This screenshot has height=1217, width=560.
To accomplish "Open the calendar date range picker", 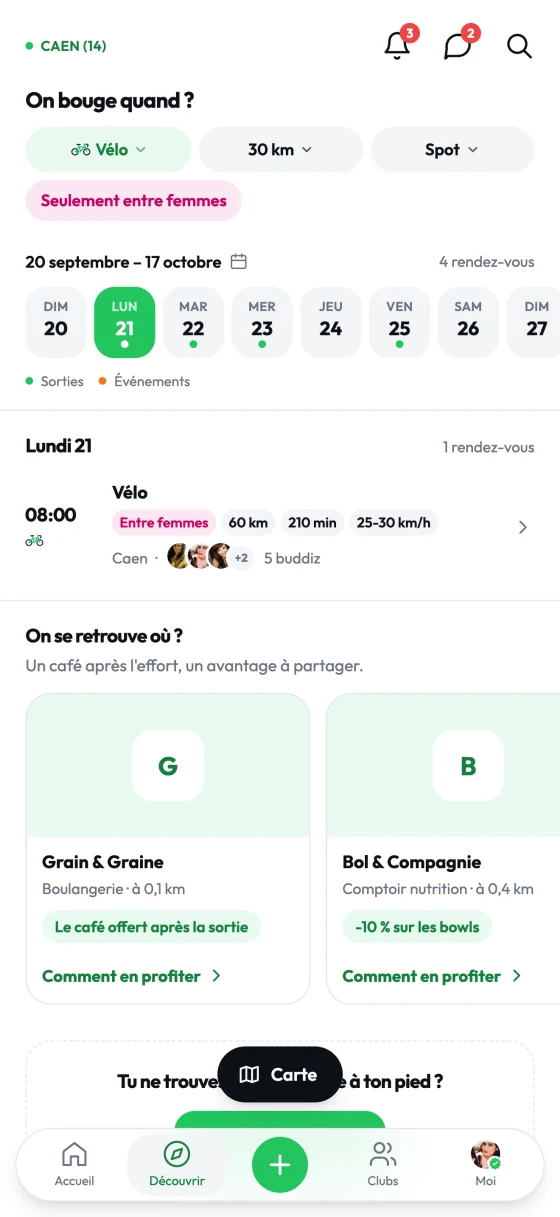I will coord(239,262).
